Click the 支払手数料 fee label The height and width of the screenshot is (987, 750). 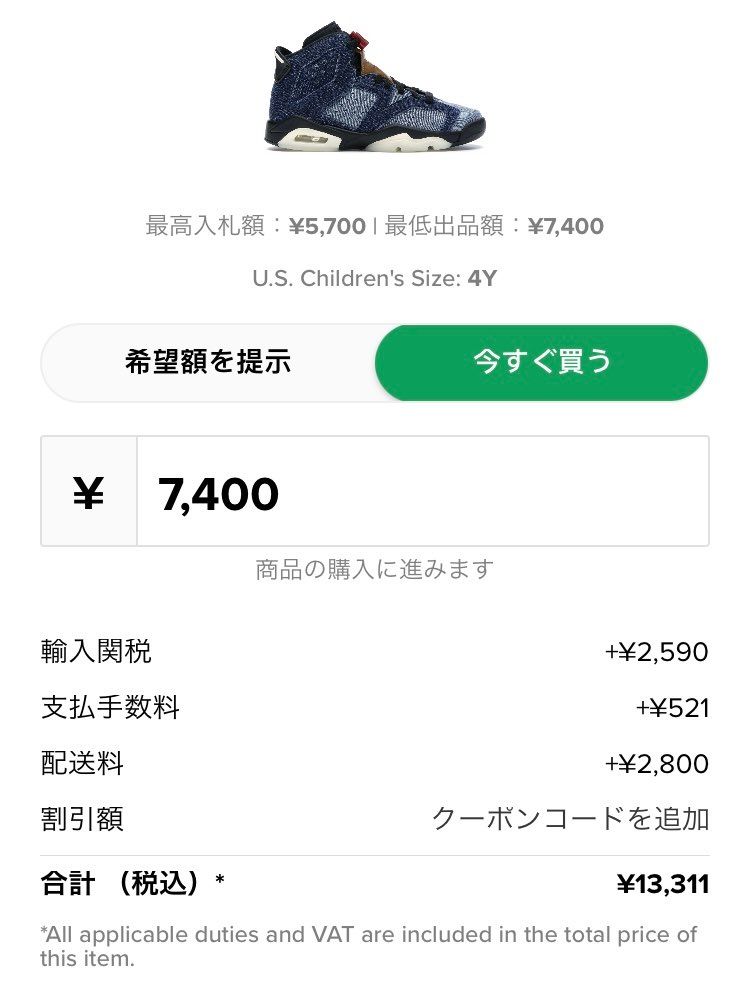click(x=88, y=707)
